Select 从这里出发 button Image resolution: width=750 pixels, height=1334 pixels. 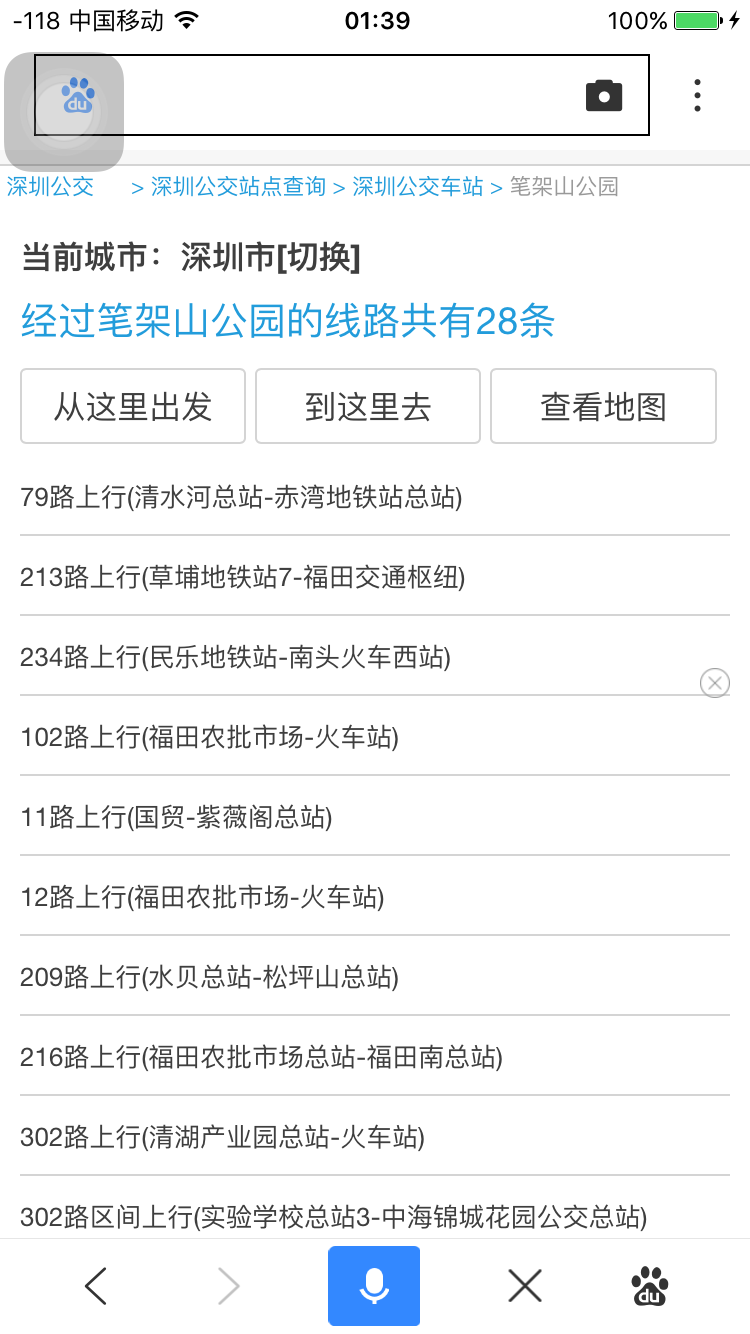pyautogui.click(x=133, y=406)
